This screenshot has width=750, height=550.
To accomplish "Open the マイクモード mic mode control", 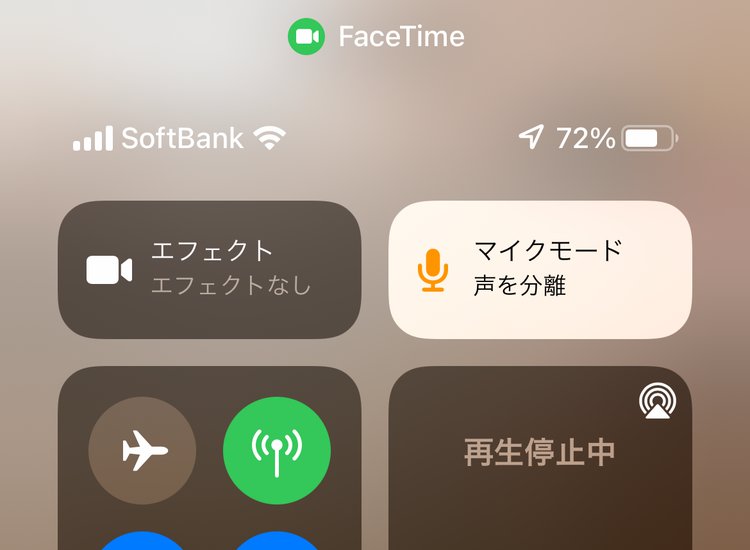I will (540, 270).
